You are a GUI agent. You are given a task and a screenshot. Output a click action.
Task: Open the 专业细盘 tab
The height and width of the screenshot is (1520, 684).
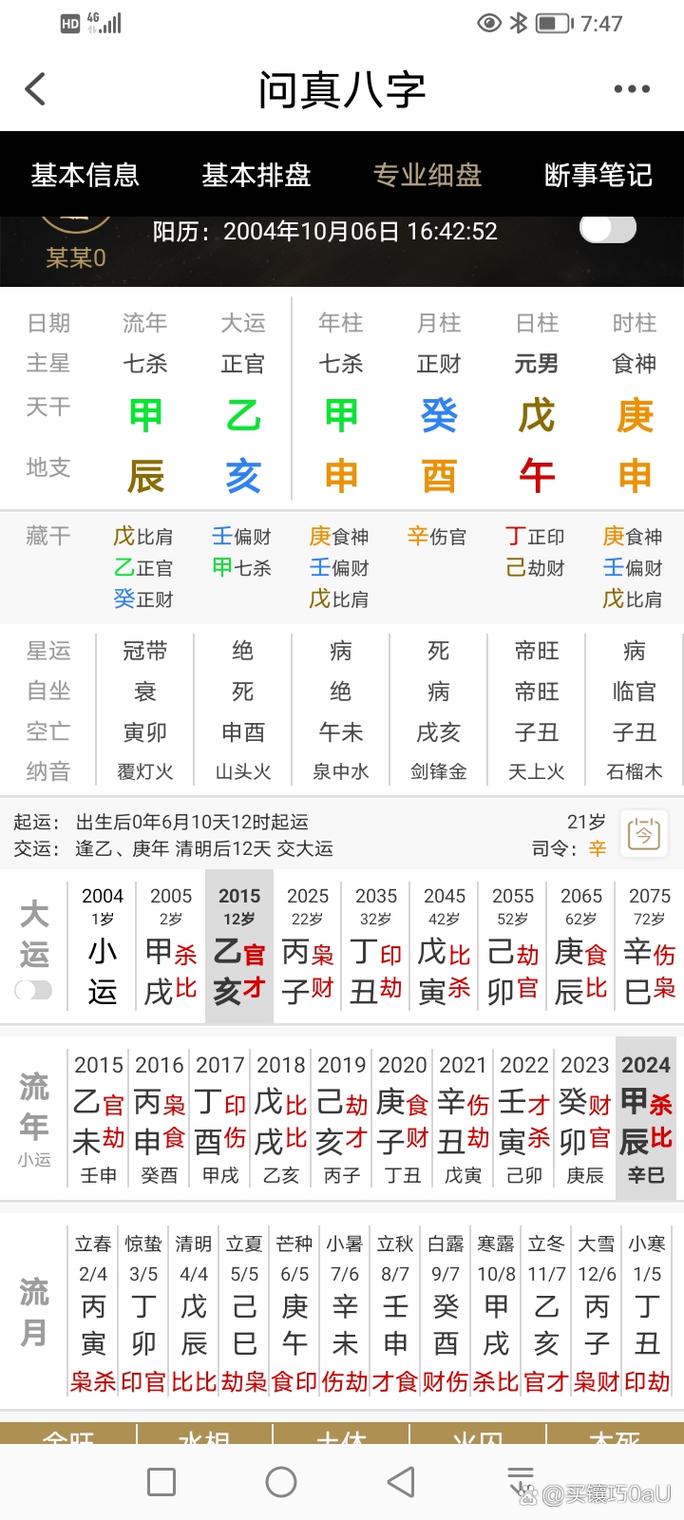[x=427, y=175]
